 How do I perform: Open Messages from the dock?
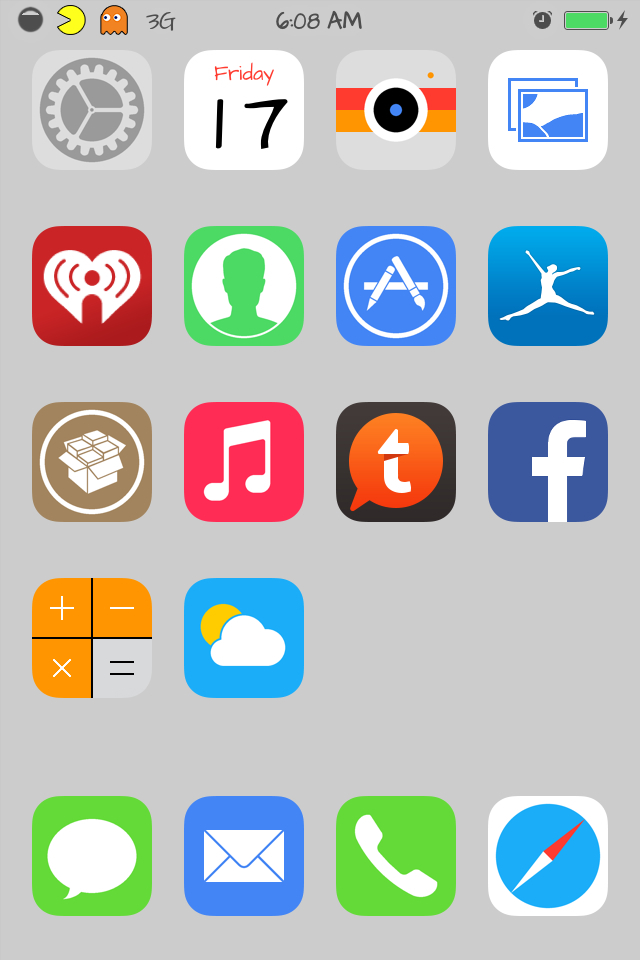(x=92, y=856)
